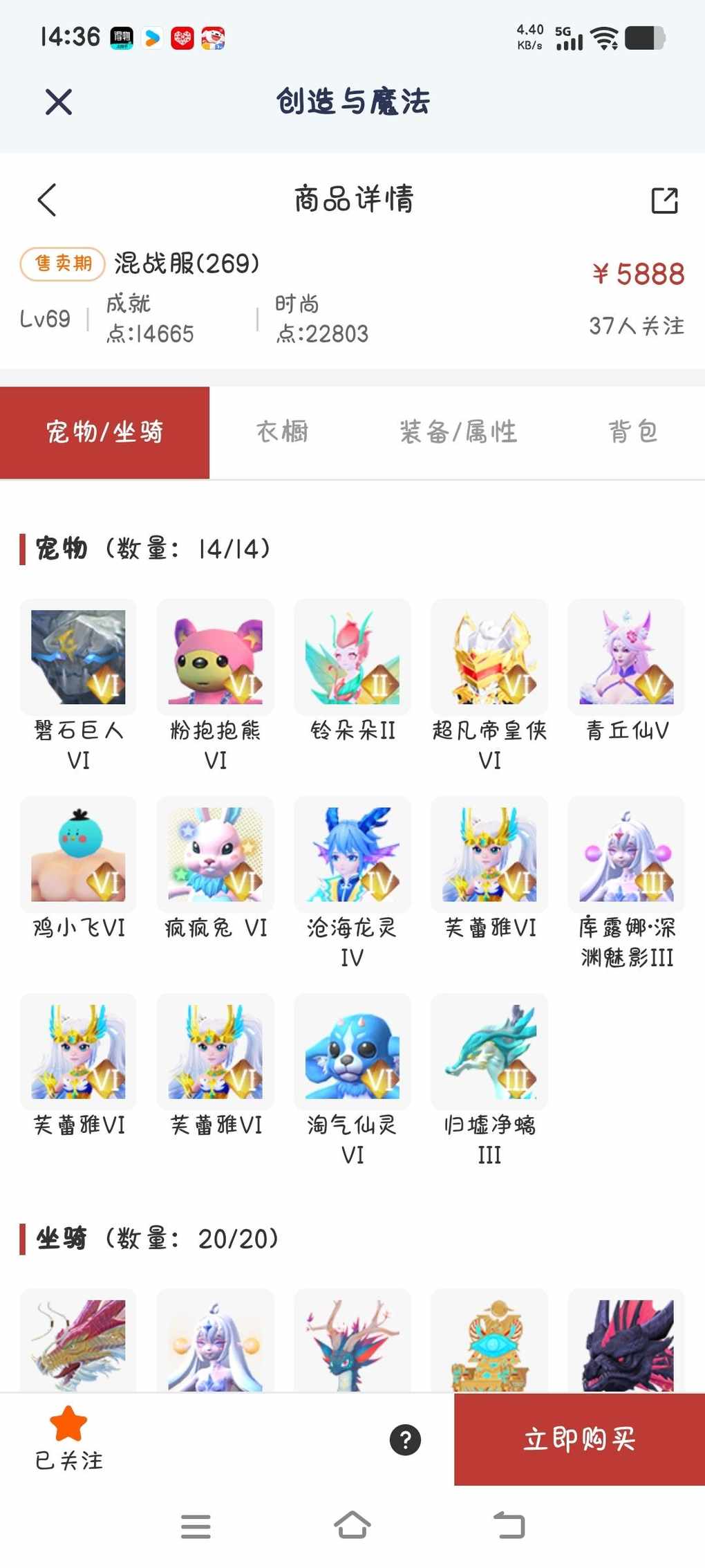Share this listing via the share icon

pyautogui.click(x=664, y=201)
